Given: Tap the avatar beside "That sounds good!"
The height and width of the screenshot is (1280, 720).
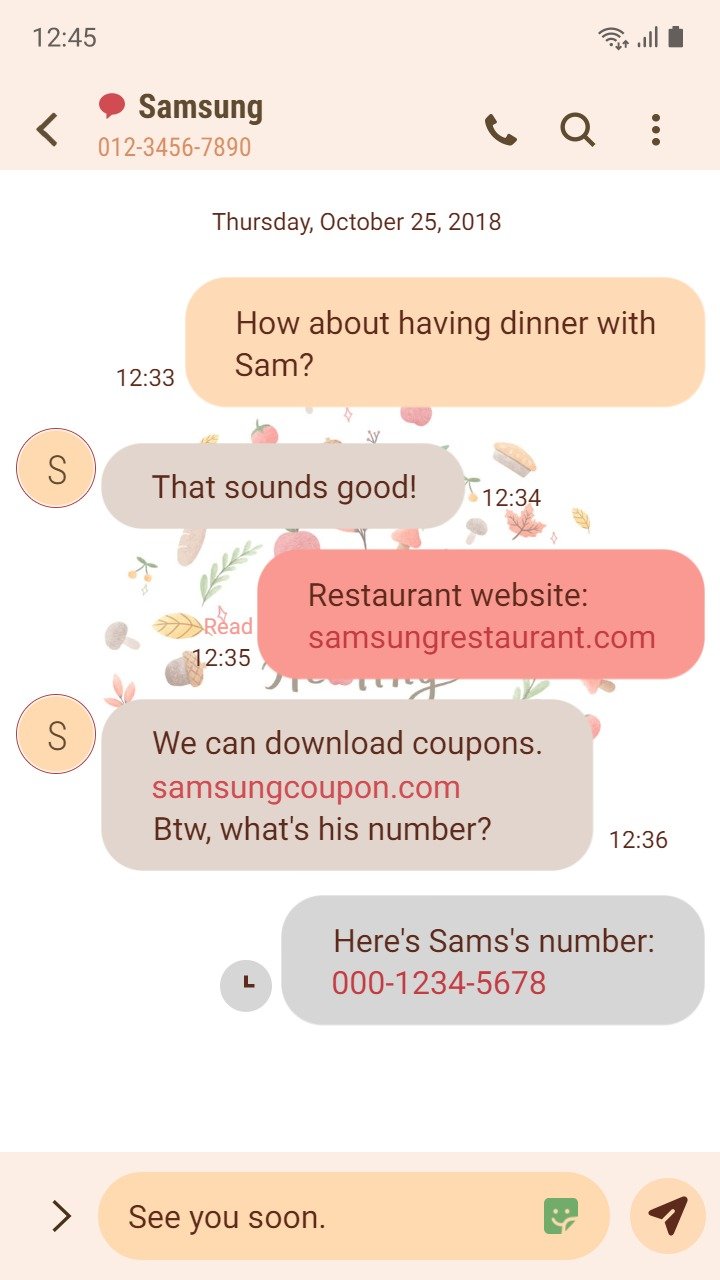Looking at the screenshot, I should [56, 468].
